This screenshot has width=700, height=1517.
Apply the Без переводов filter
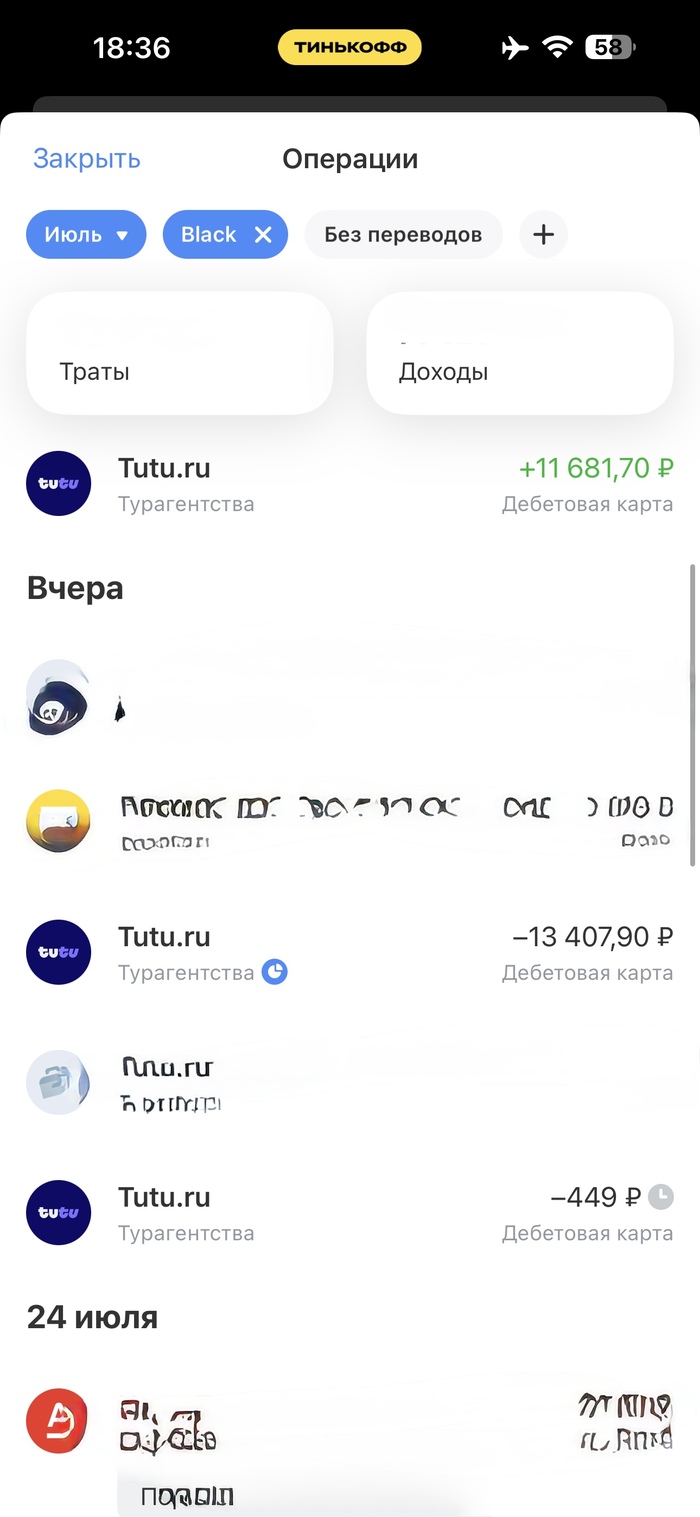tap(403, 235)
